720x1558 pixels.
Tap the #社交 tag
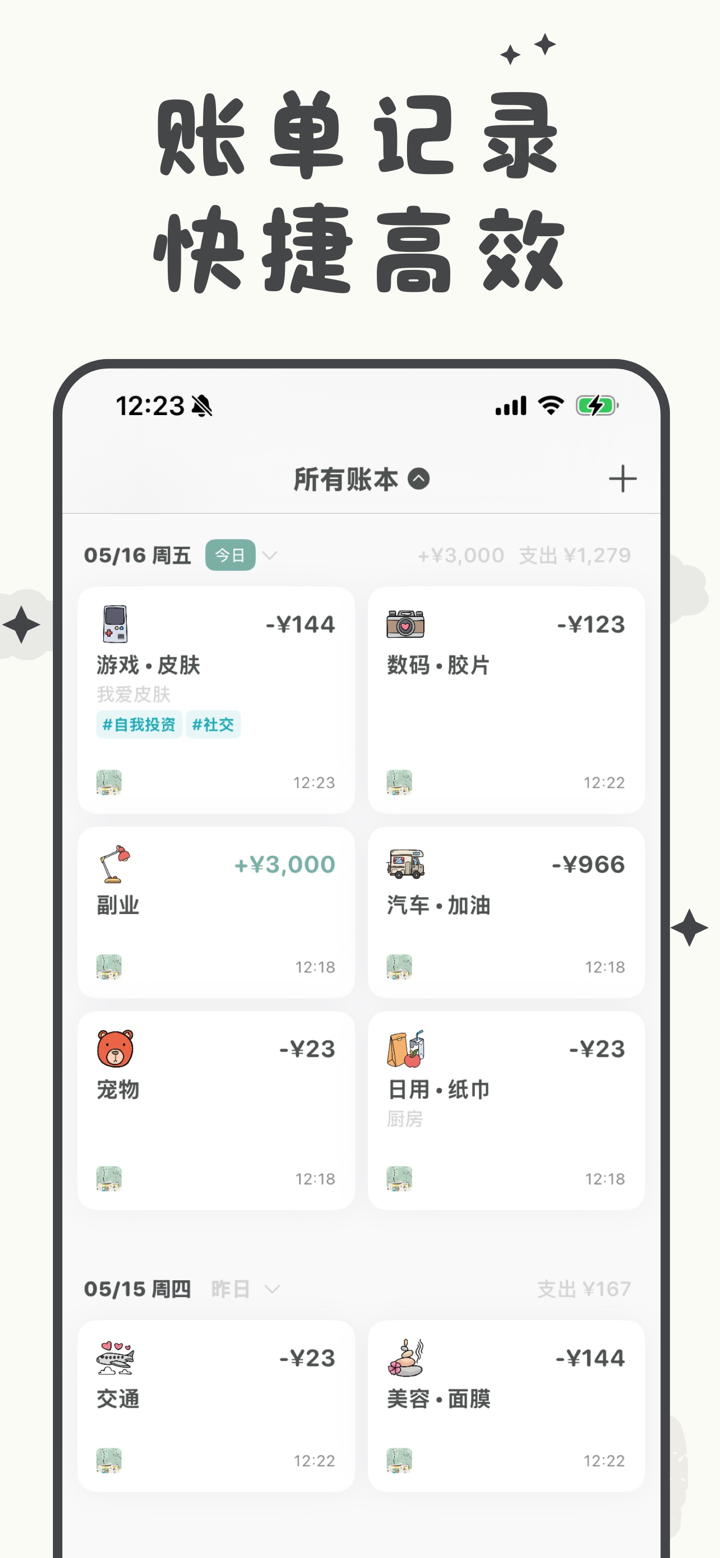(x=213, y=725)
